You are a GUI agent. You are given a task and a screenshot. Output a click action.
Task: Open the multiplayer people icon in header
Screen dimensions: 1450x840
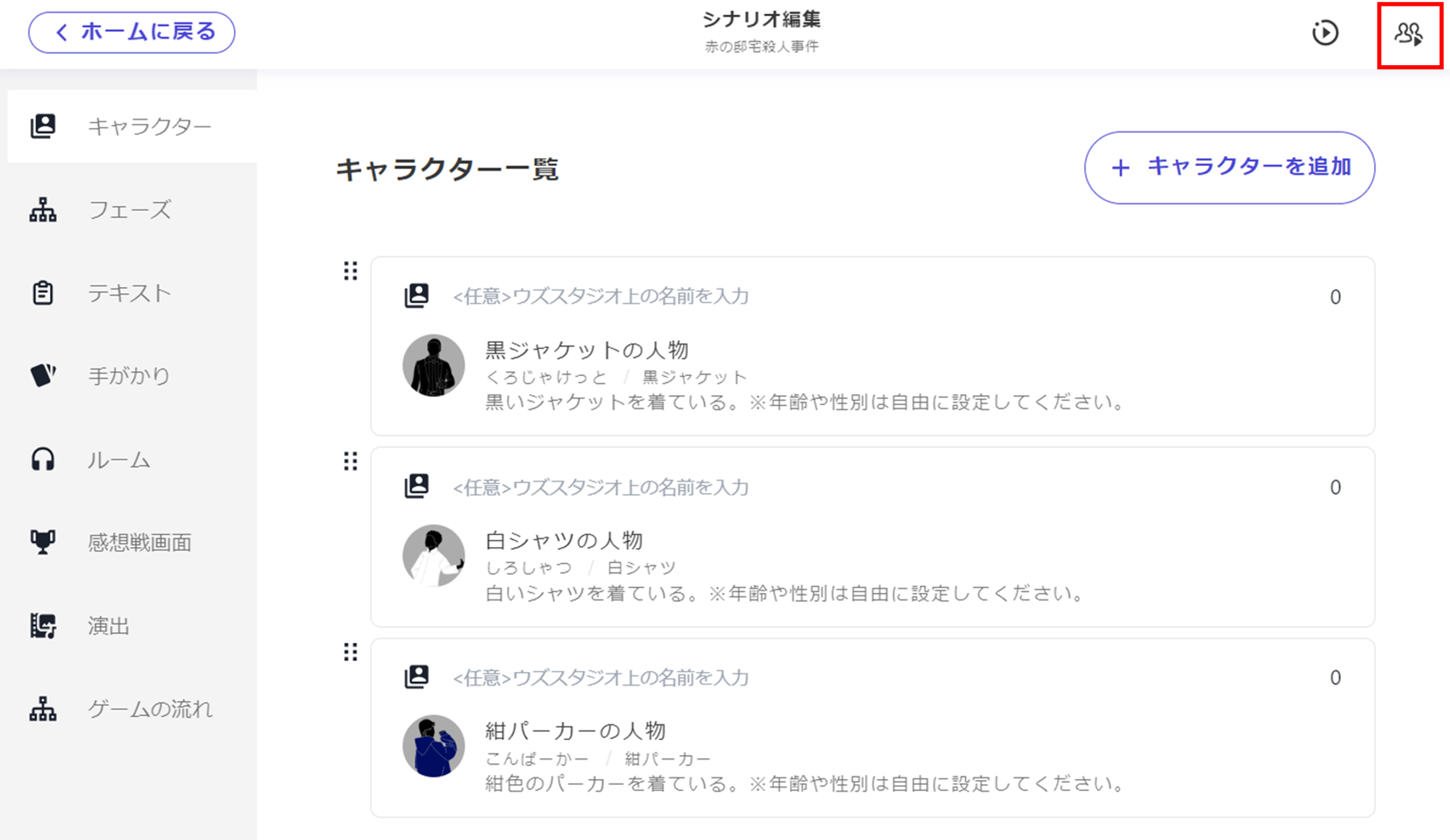[x=1409, y=34]
